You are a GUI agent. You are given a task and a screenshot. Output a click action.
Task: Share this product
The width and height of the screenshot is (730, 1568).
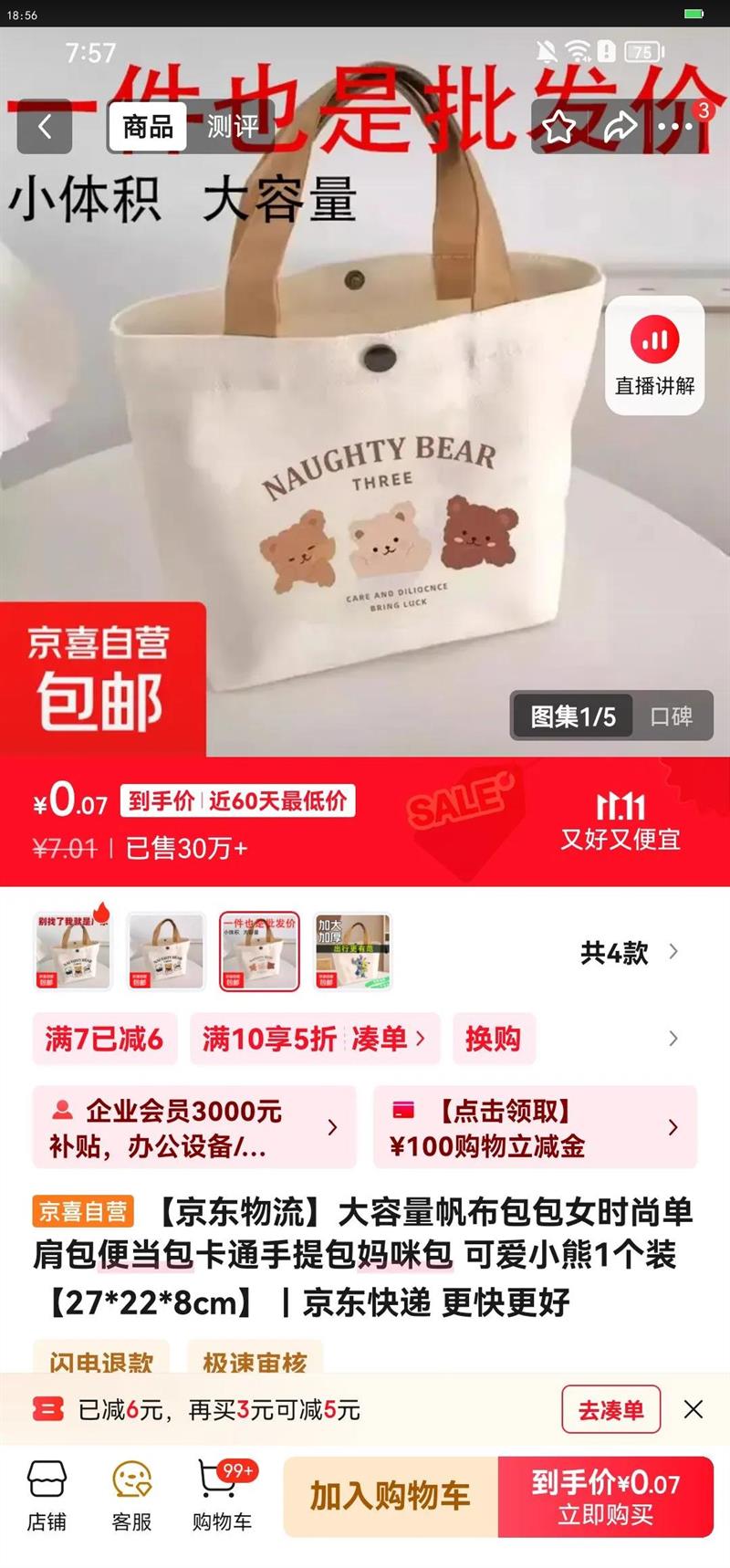pos(620,127)
